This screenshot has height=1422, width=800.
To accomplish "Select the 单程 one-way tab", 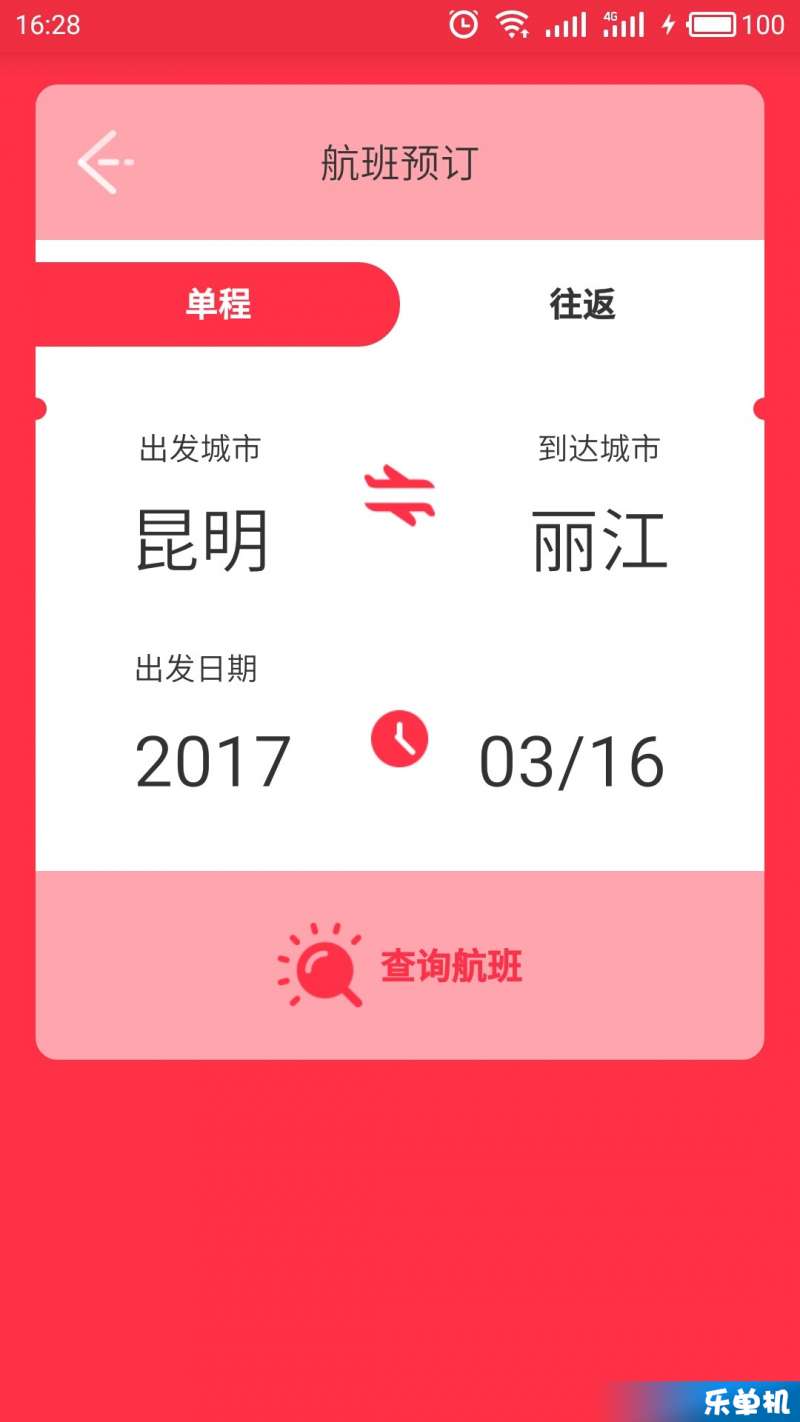I will pyautogui.click(x=218, y=304).
